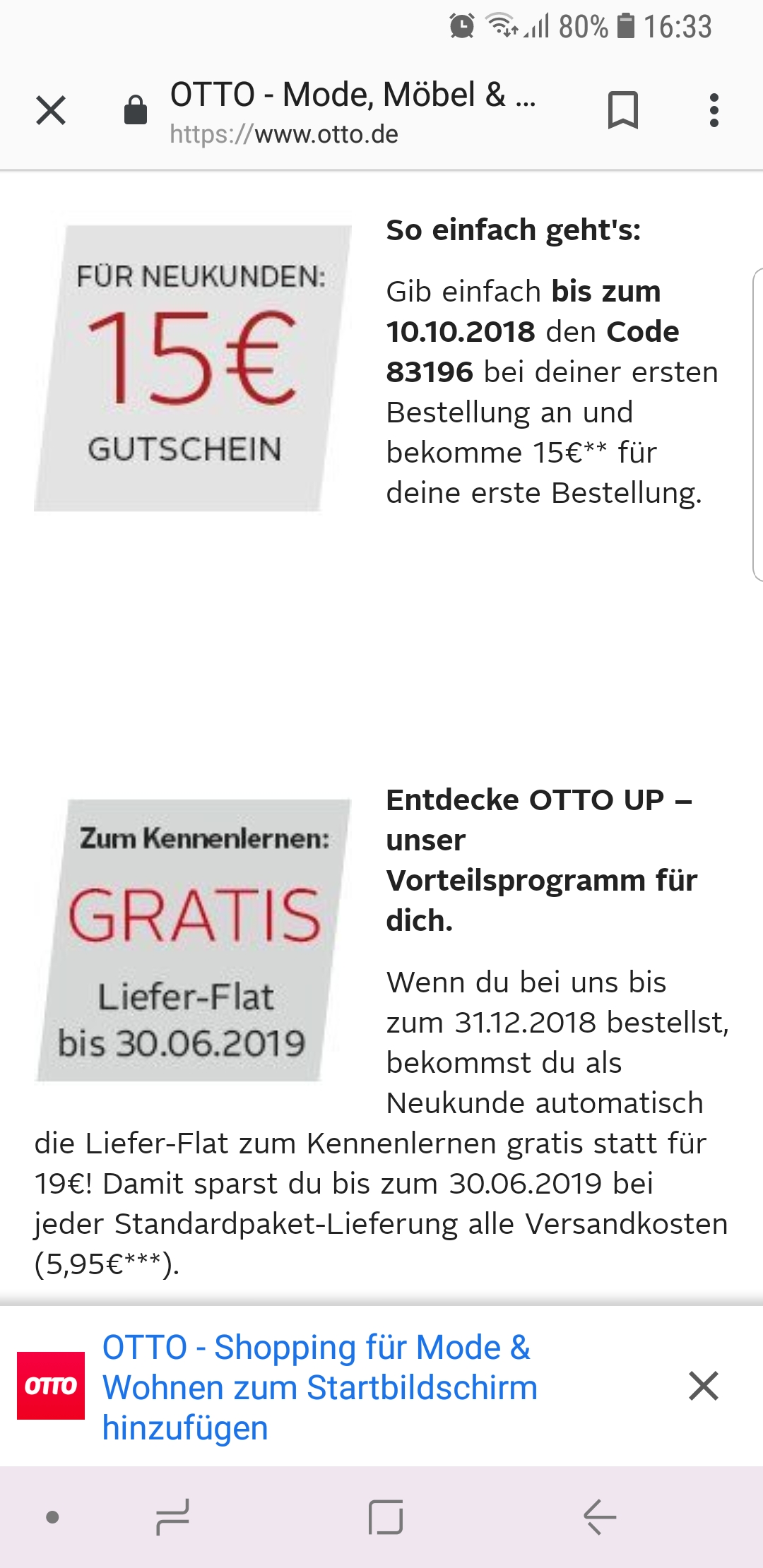Open the browser overflow menu
The width and height of the screenshot is (763, 1568).
[x=714, y=110]
